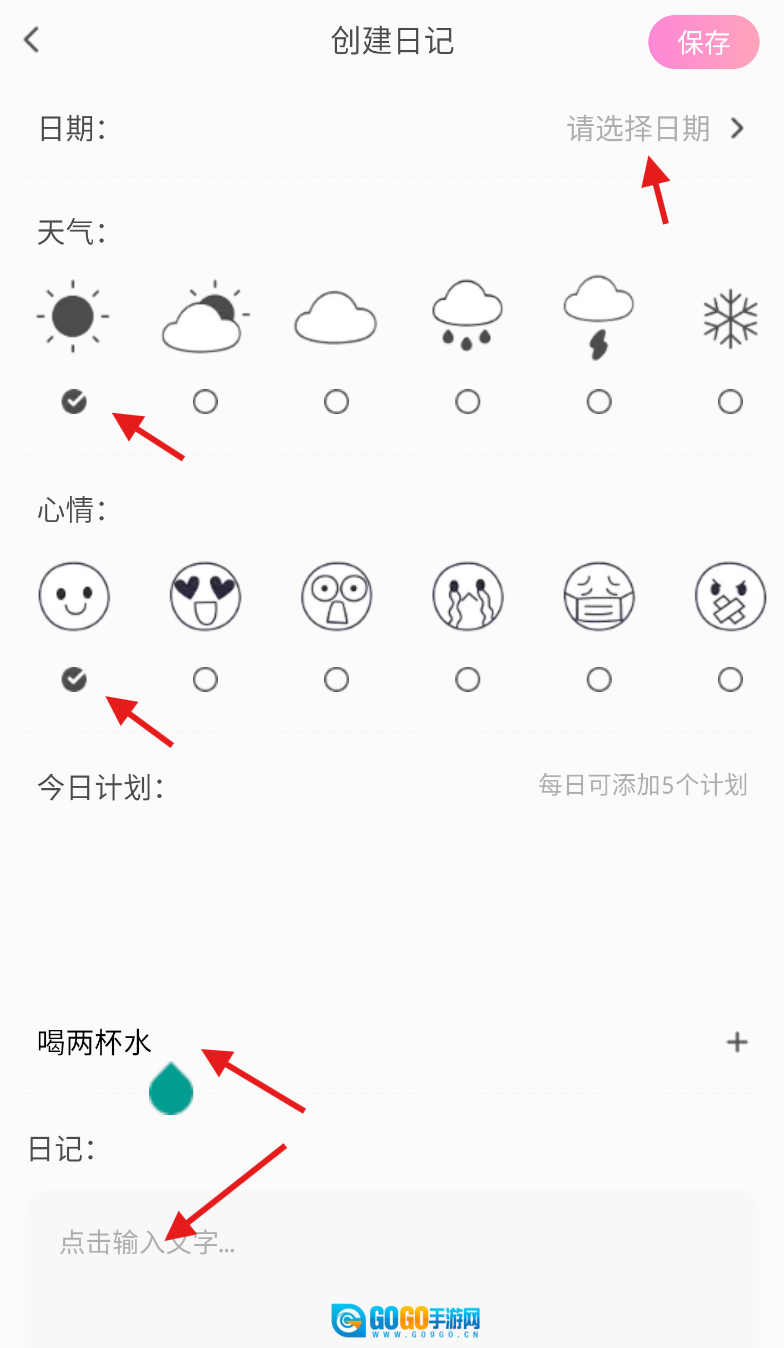Select the sick masked mood face
The height and width of the screenshot is (1348, 784).
click(599, 679)
